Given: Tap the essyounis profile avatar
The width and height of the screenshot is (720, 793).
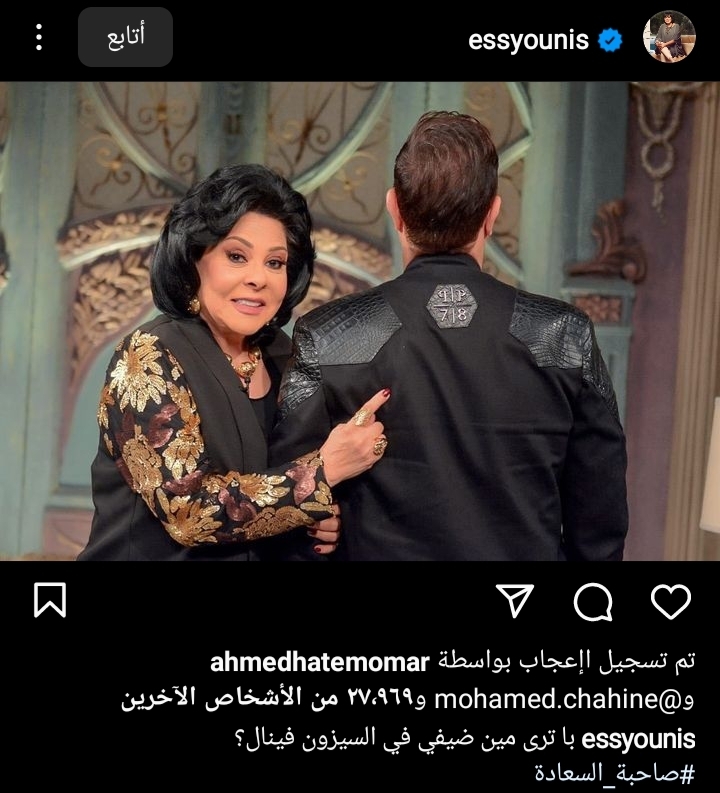Looking at the screenshot, I should pyautogui.click(x=669, y=38).
